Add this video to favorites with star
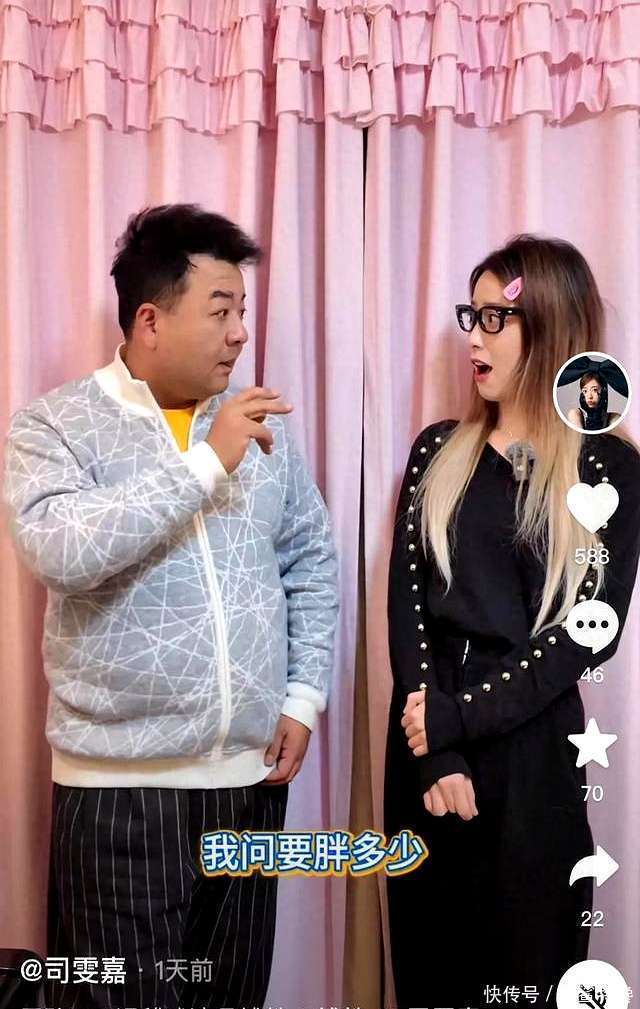Image resolution: width=640 pixels, height=1009 pixels. [x=592, y=744]
